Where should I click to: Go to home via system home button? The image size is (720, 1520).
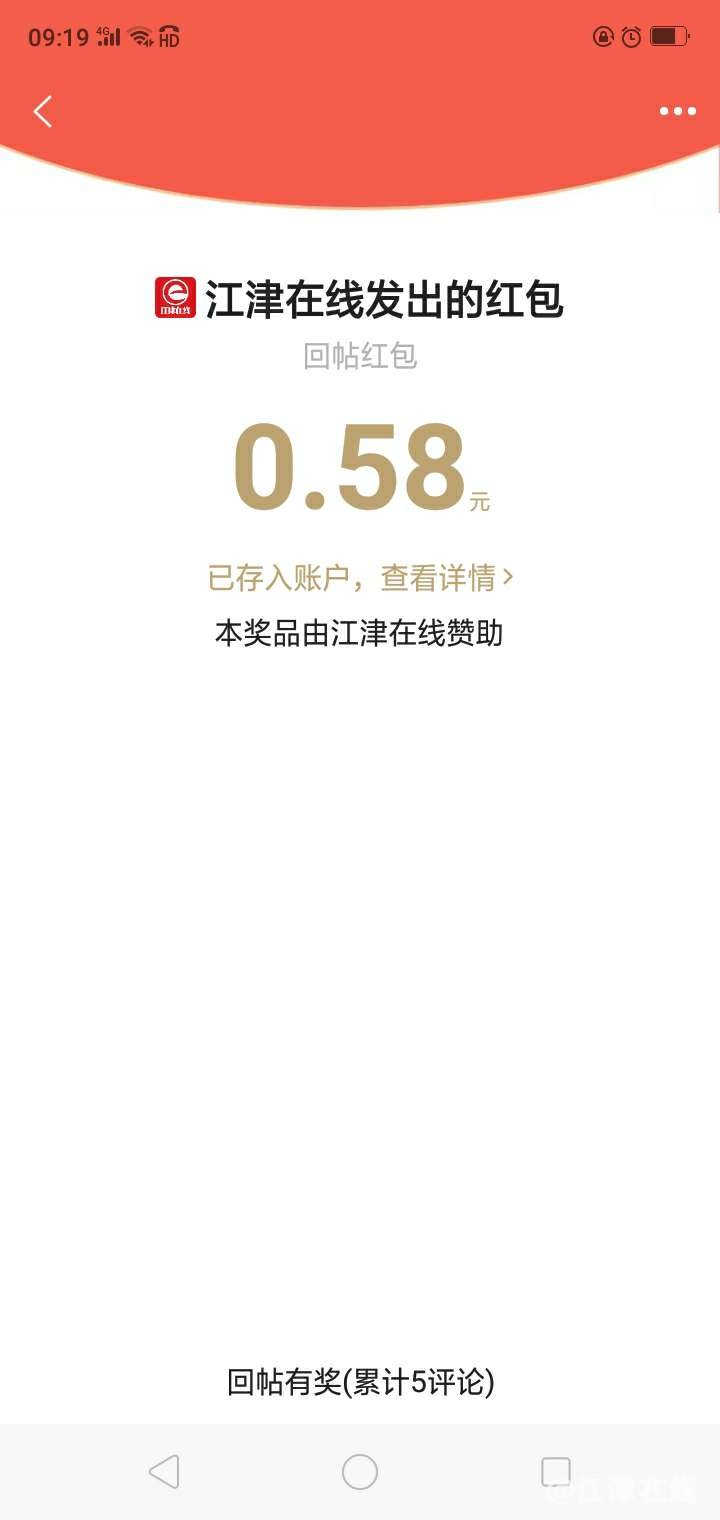click(360, 1471)
